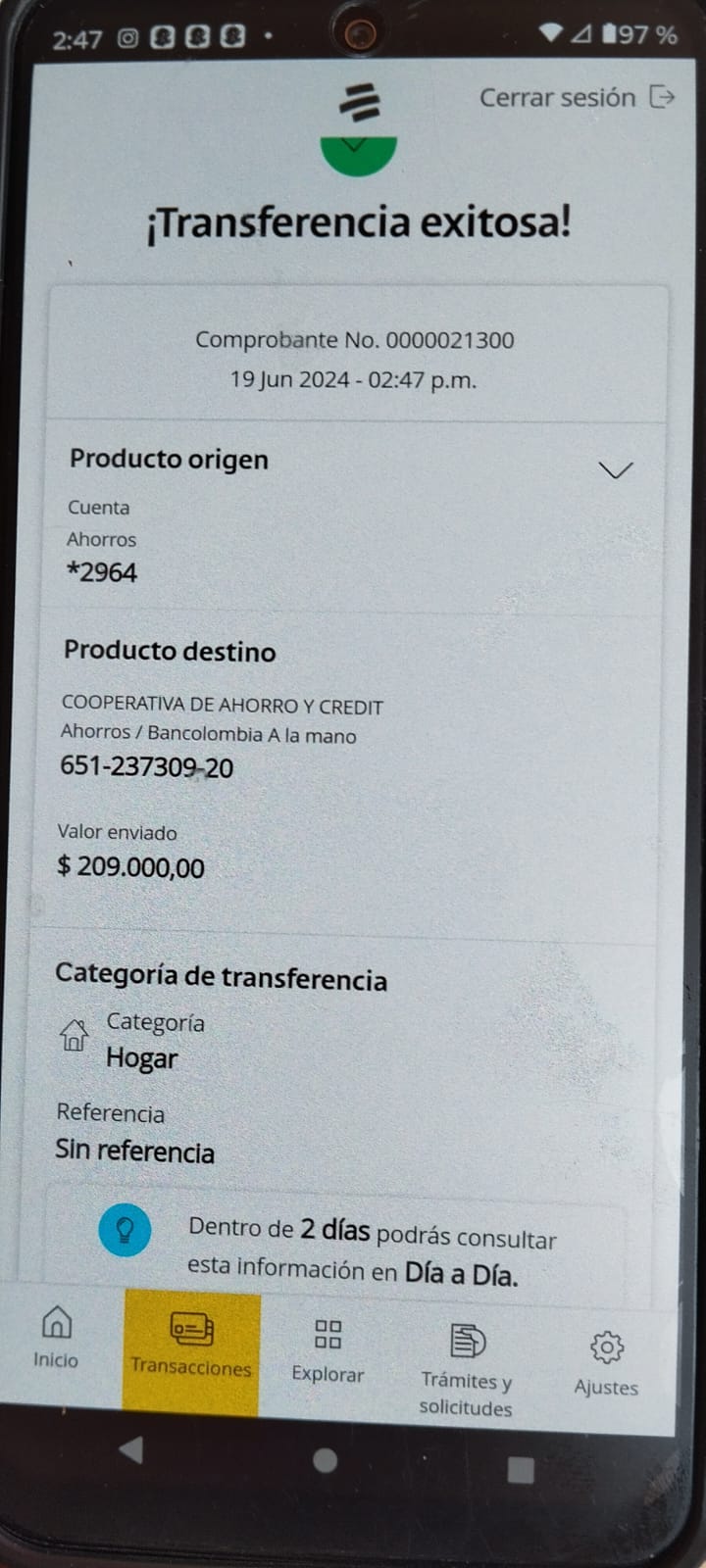Expand the Producto origen details chevron
Viewport: 706px width, 1568px height.
click(615, 470)
